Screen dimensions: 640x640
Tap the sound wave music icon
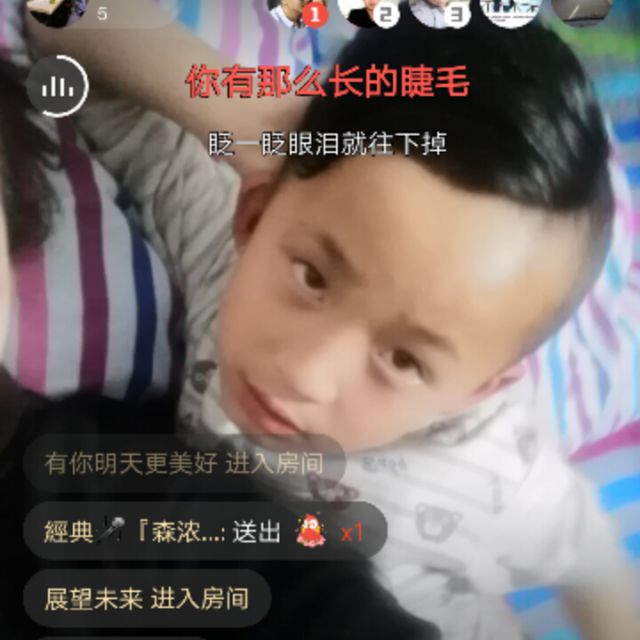tap(60, 88)
